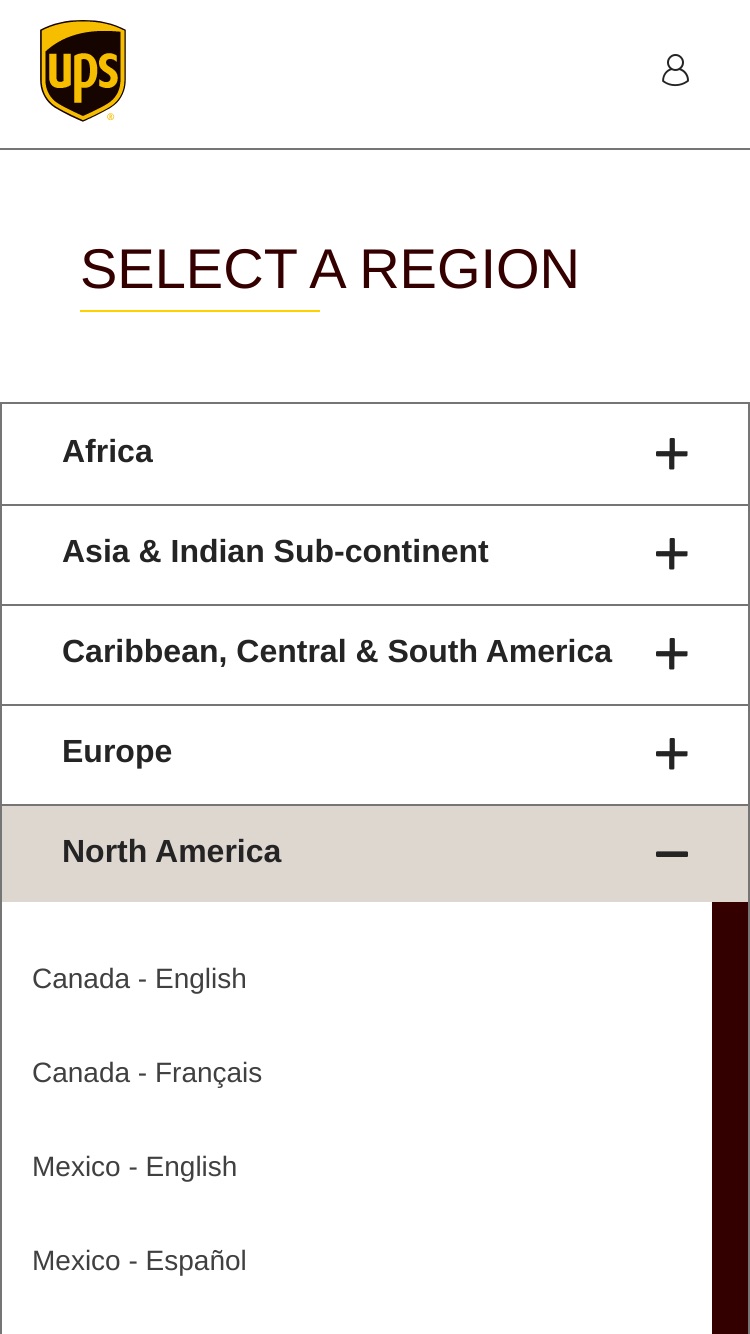
Task: Expand Asia & Indian Sub-continent region
Action: point(375,555)
